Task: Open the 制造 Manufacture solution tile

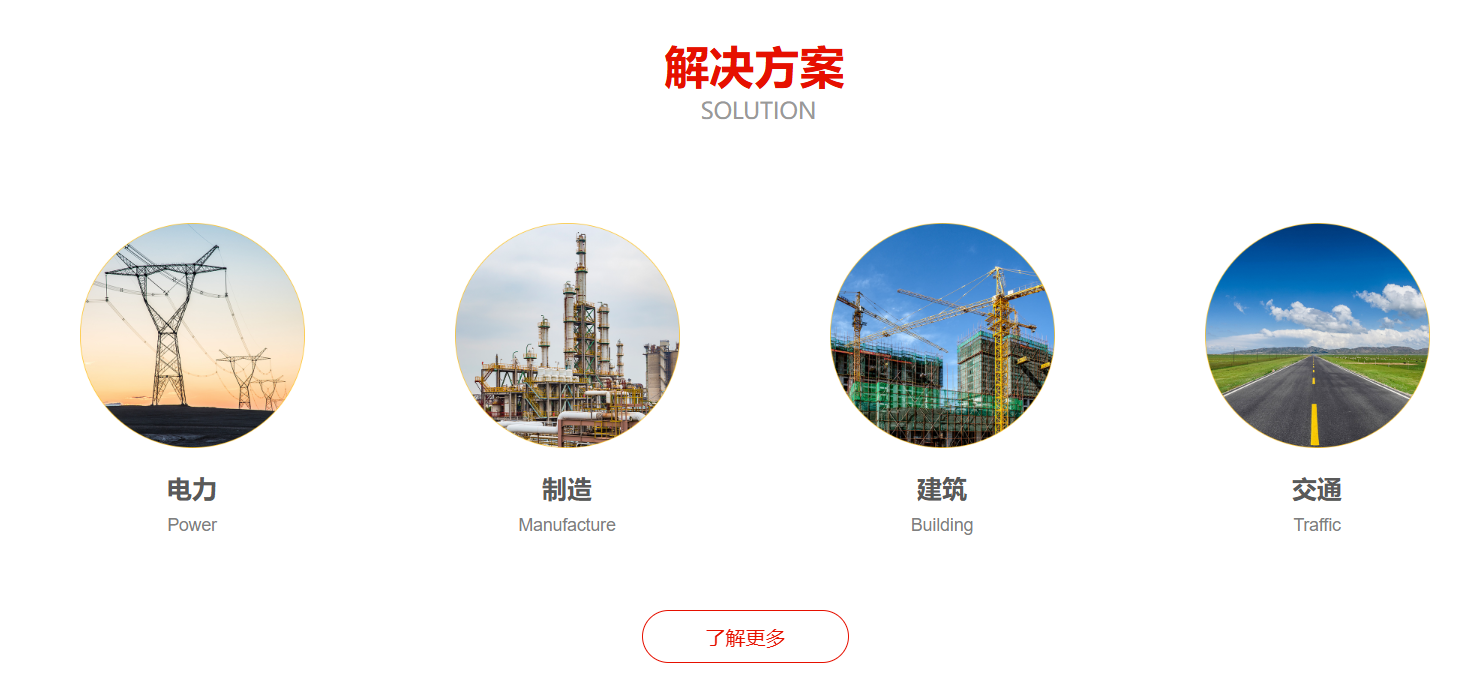Action: [567, 335]
